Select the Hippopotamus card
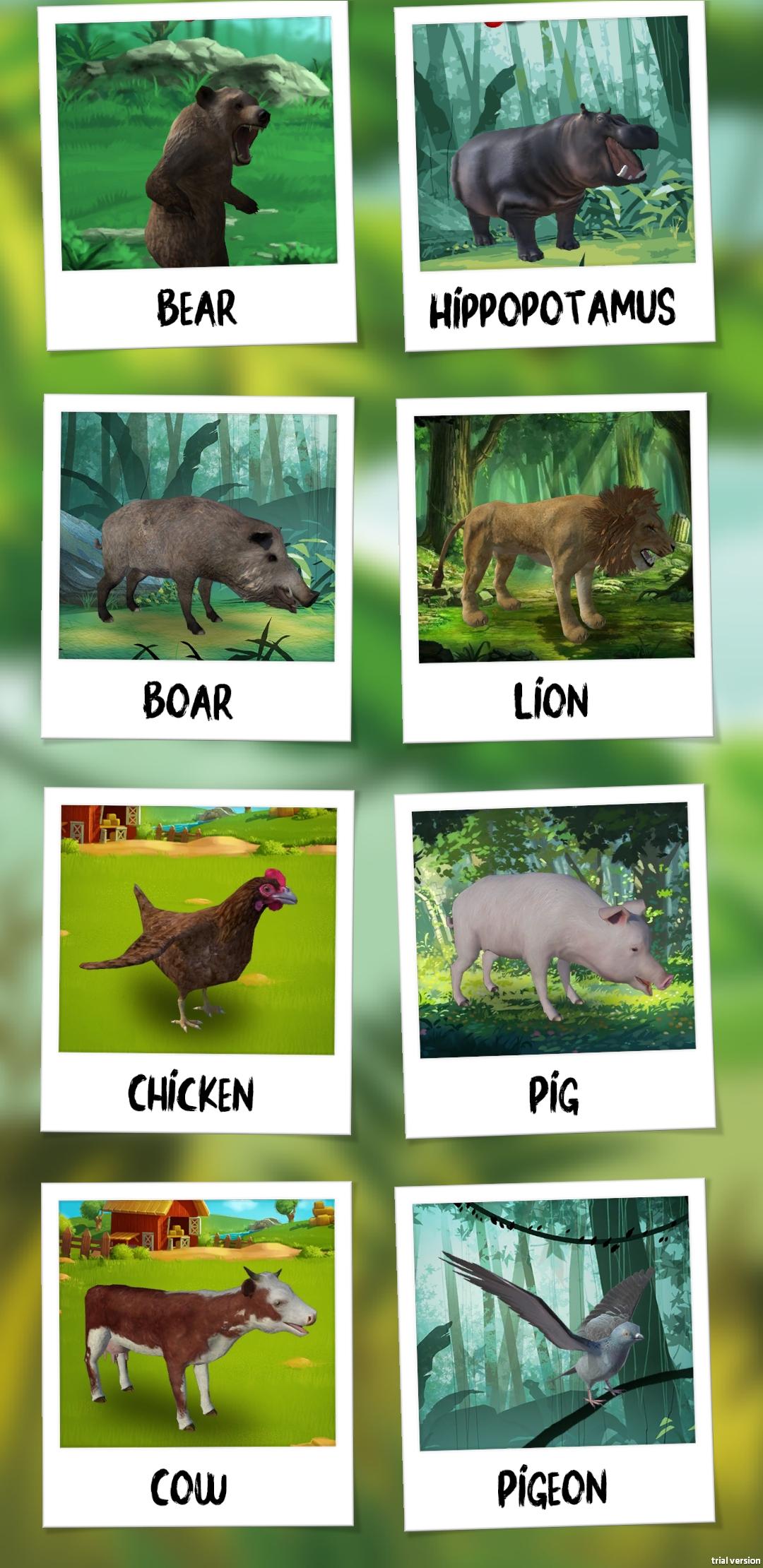Screen dimensions: 763x1568 pos(554,176)
